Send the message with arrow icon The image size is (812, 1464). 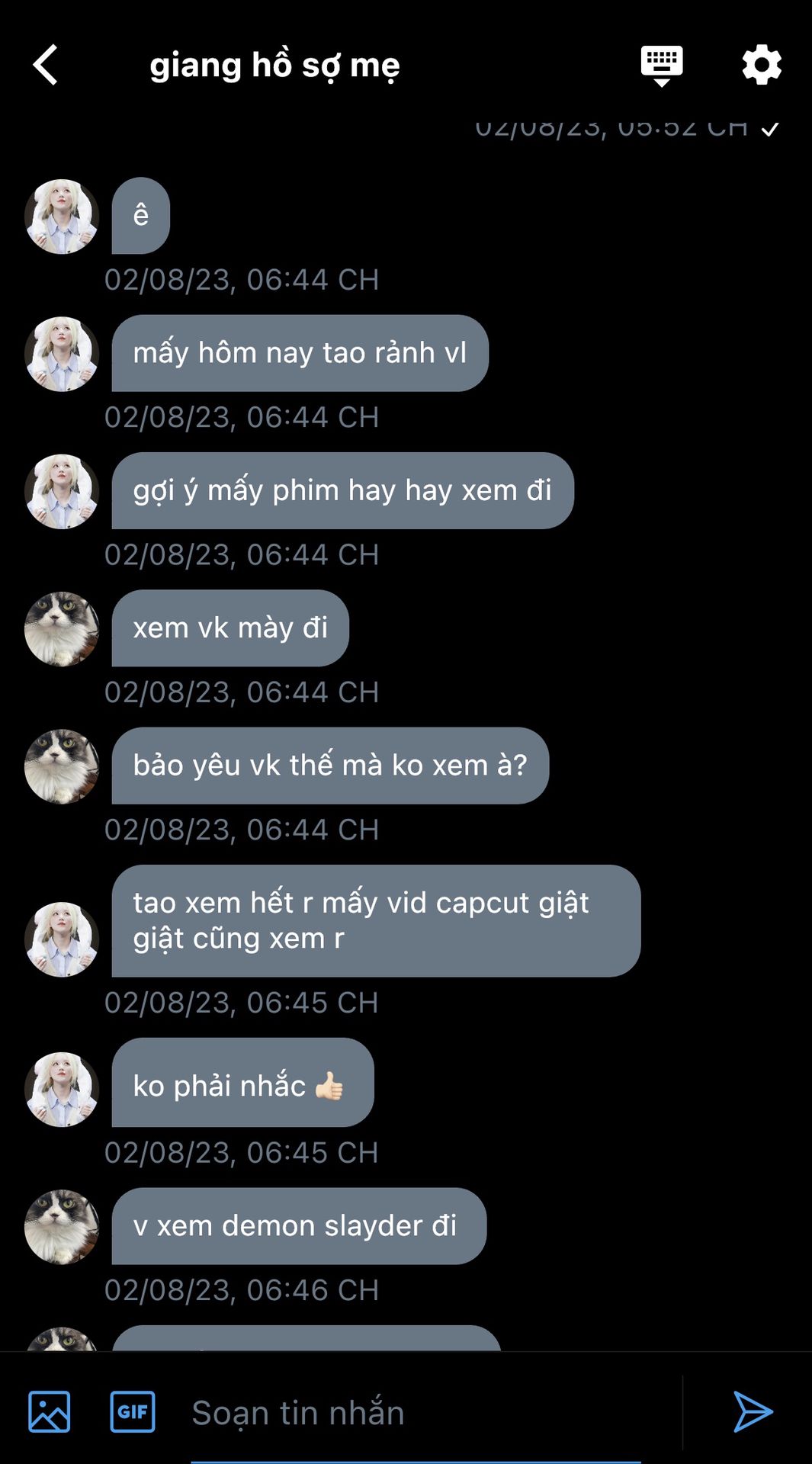(753, 1411)
